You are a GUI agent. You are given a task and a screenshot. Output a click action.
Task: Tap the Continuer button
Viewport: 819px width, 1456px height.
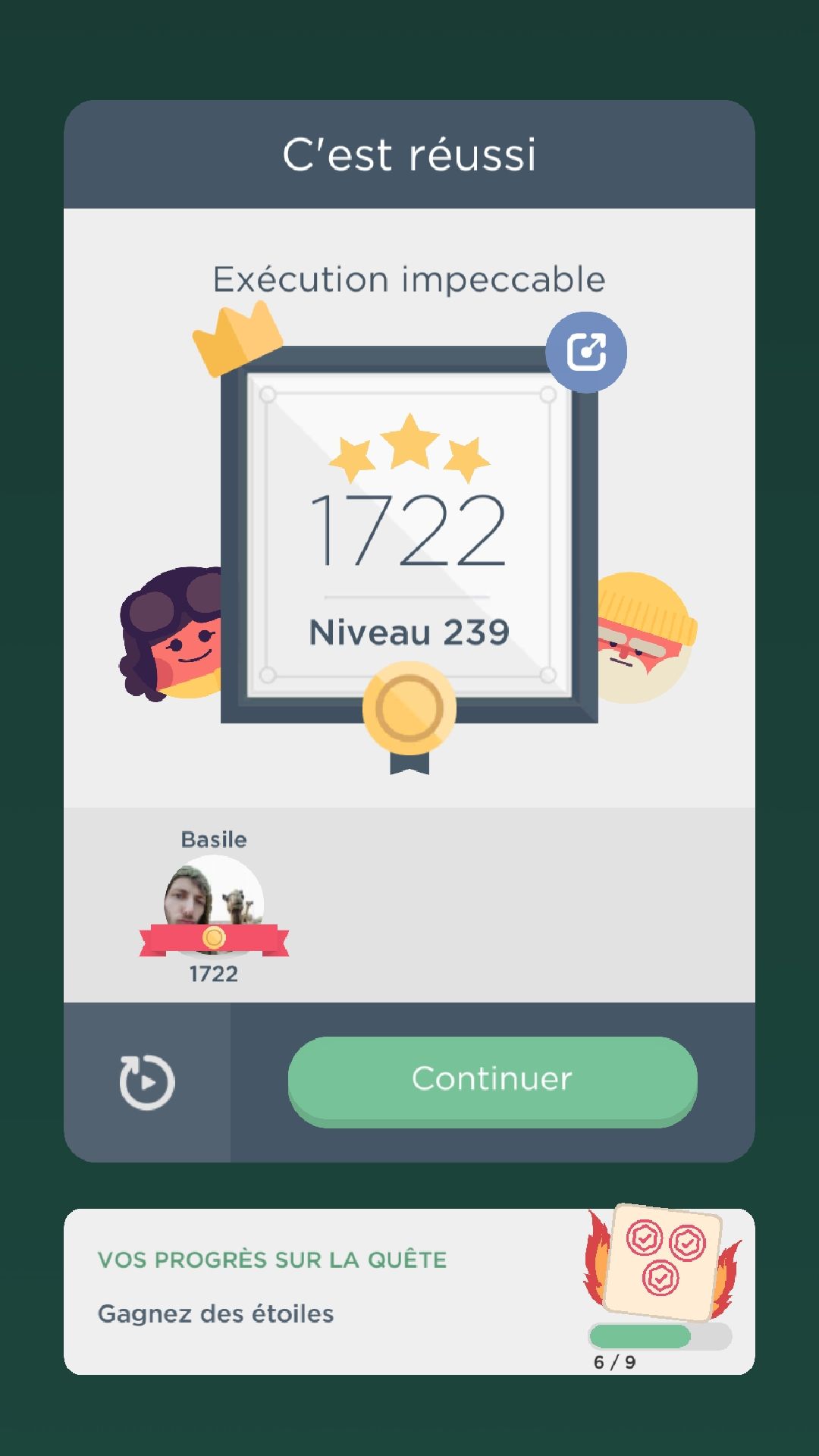[x=492, y=1078]
